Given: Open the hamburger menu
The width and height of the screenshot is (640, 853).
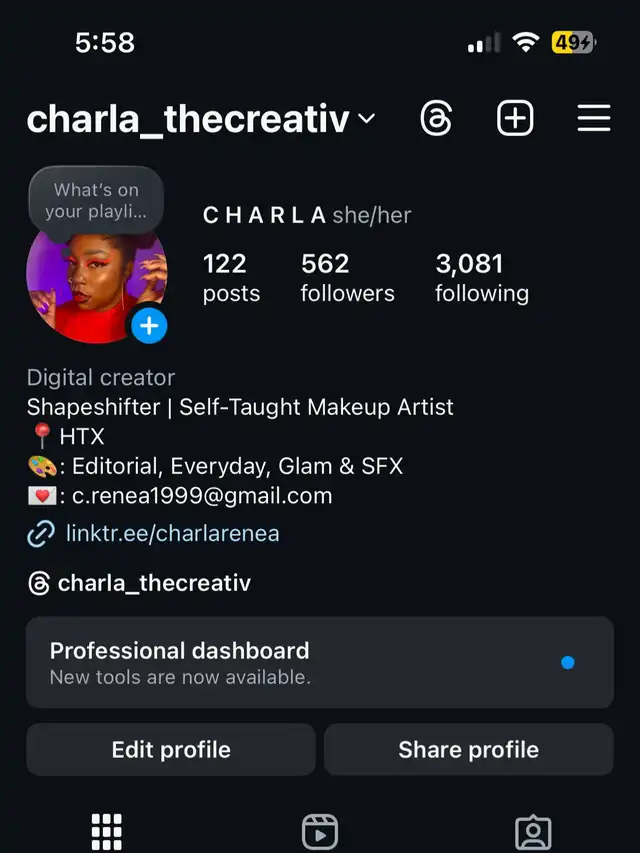Looking at the screenshot, I should pos(594,119).
